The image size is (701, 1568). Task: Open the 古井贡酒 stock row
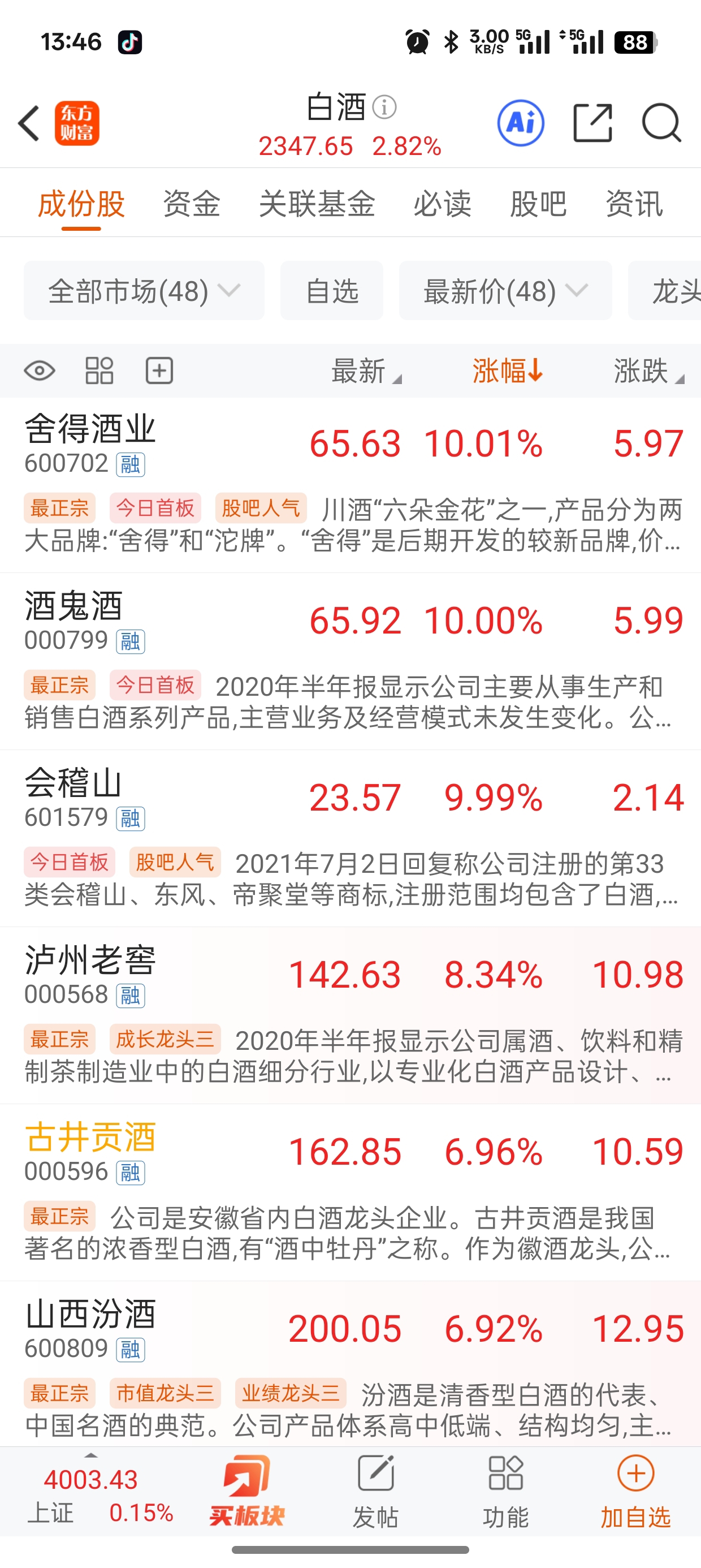[350, 1192]
